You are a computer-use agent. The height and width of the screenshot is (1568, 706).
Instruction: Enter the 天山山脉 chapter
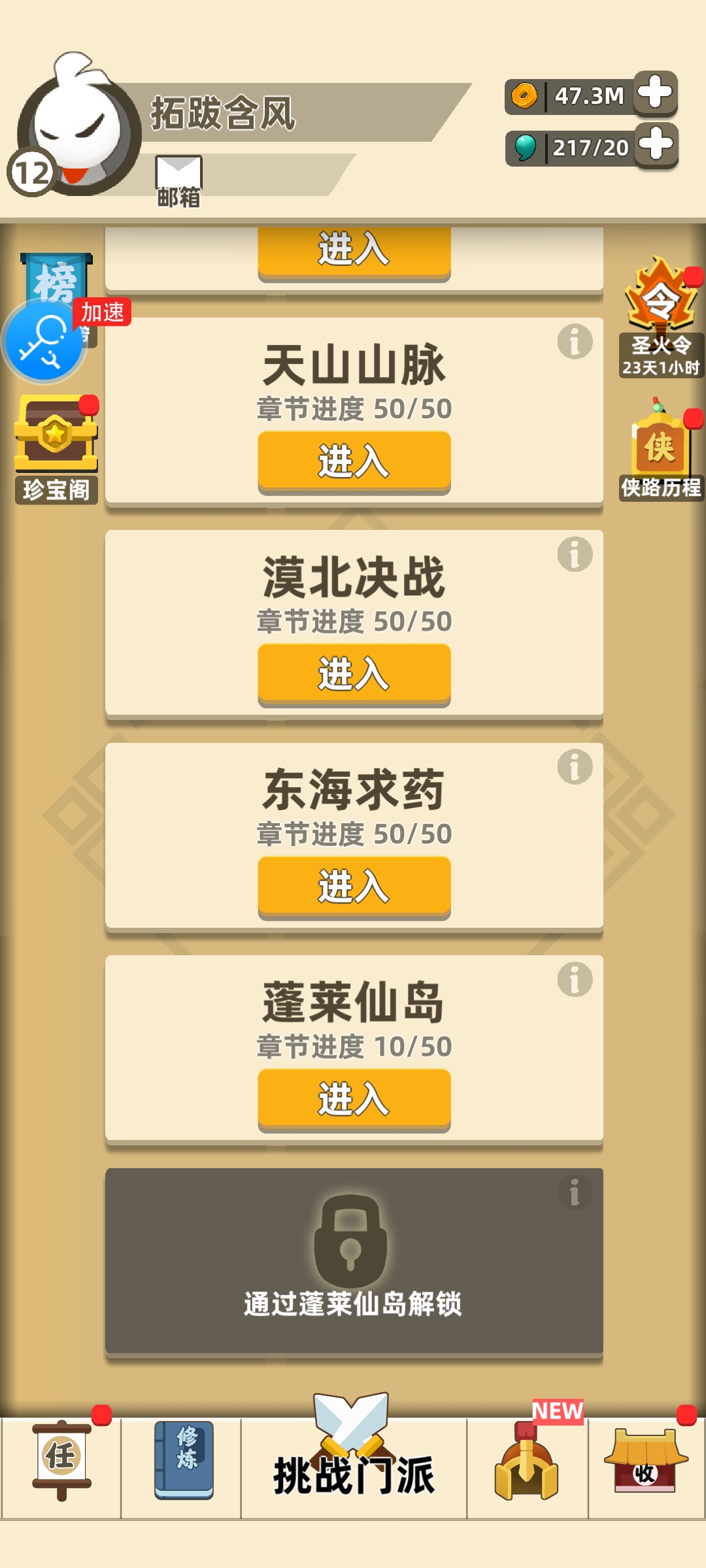[354, 461]
